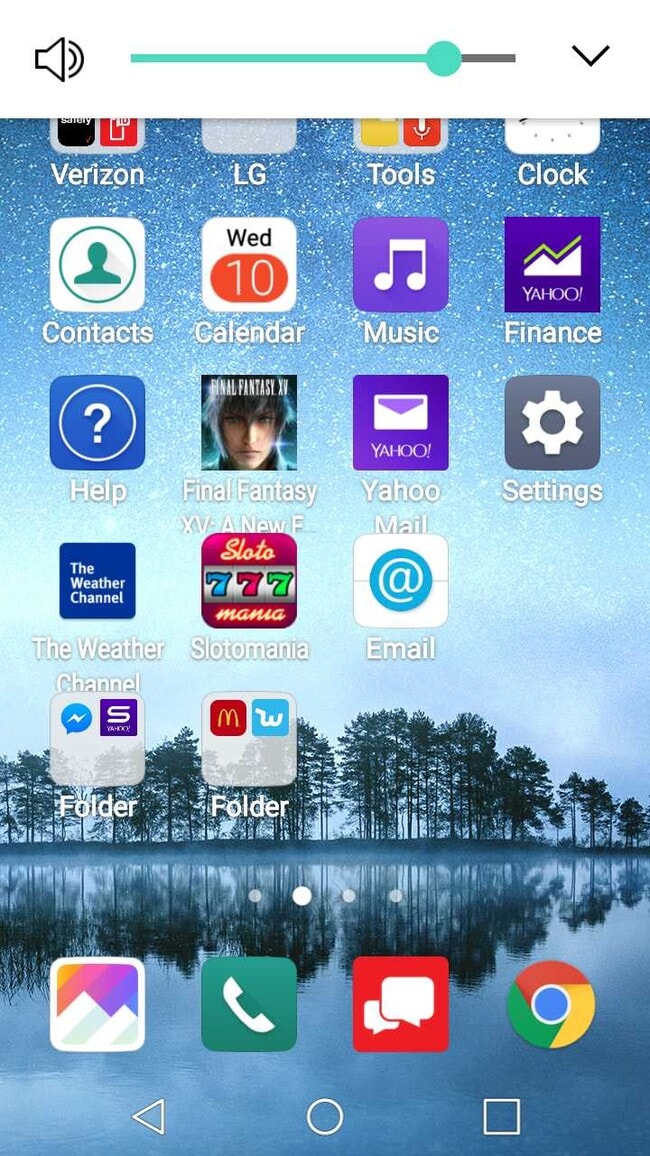Expand the volume panel with the chevron
650x1156 pixels.
pyautogui.click(x=590, y=56)
